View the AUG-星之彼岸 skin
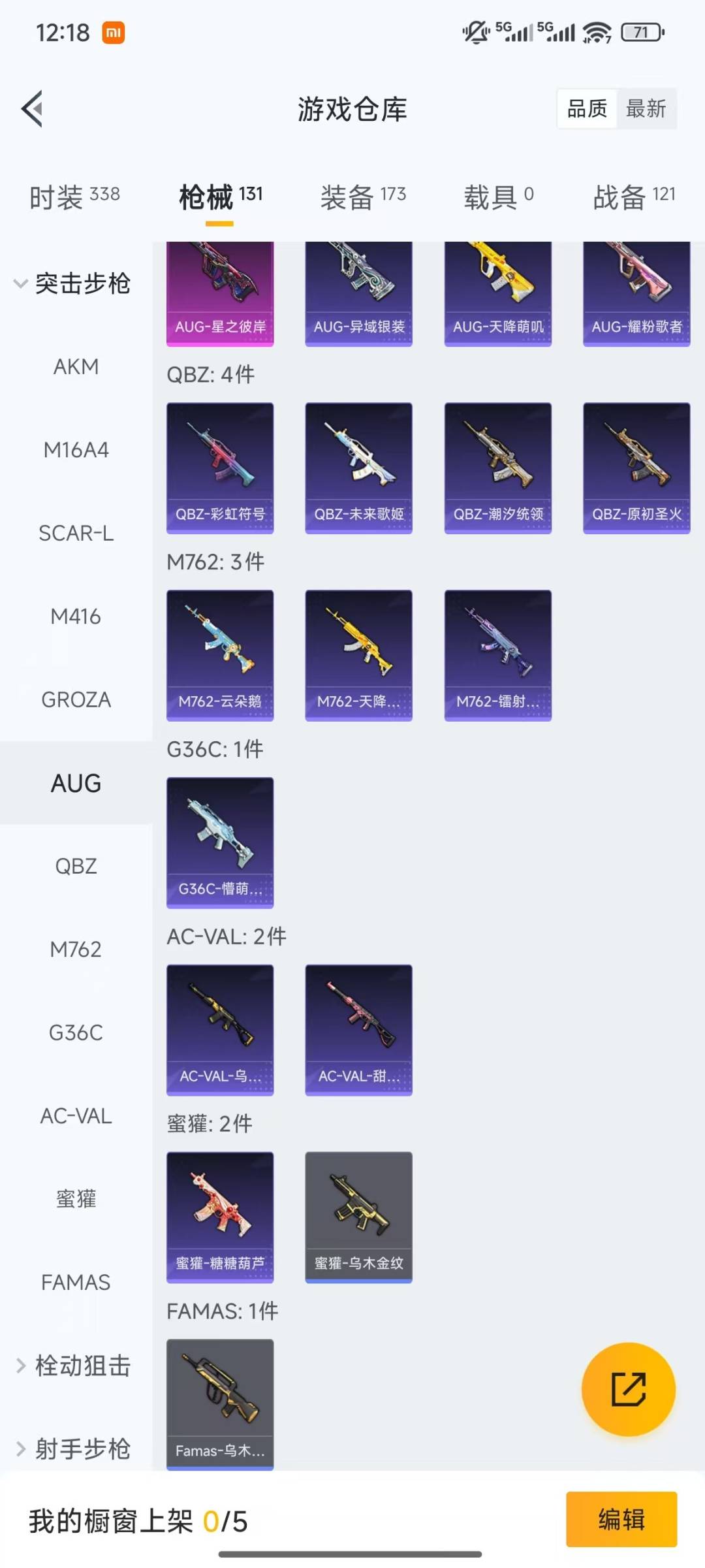 [220, 294]
